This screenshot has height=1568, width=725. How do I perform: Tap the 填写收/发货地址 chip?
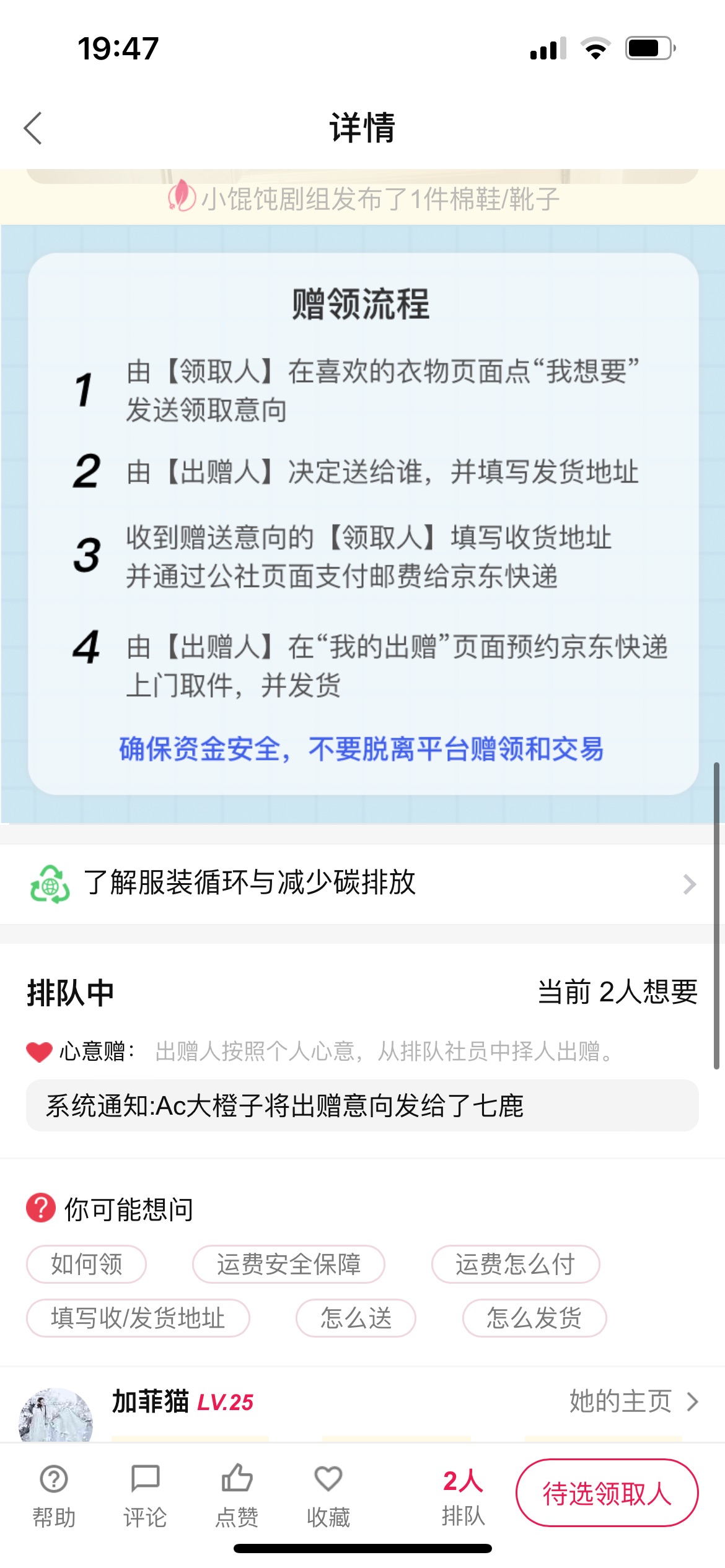tap(138, 1318)
